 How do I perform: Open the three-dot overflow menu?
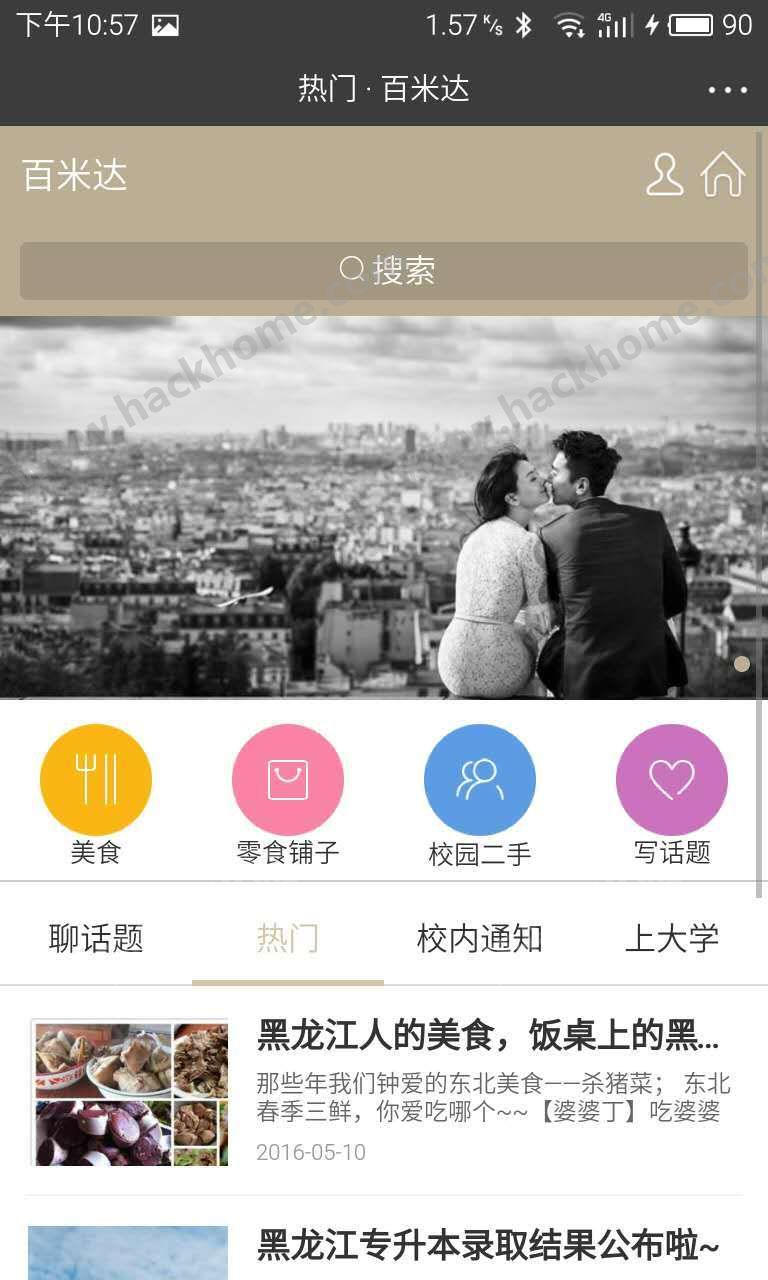727,90
